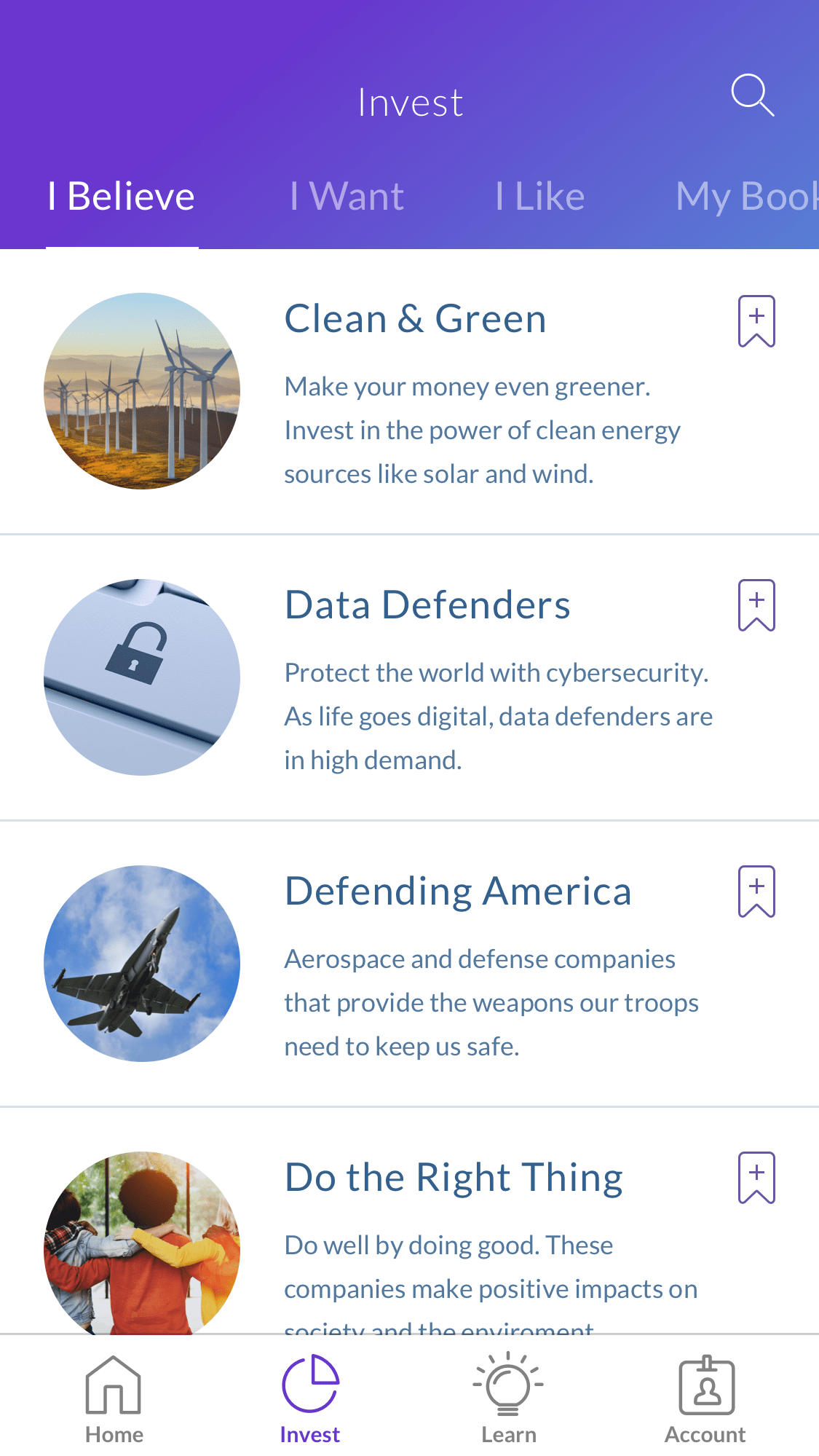This screenshot has width=819, height=1456.
Task: Bookmark the Data Defenders investment theme
Action: (756, 604)
